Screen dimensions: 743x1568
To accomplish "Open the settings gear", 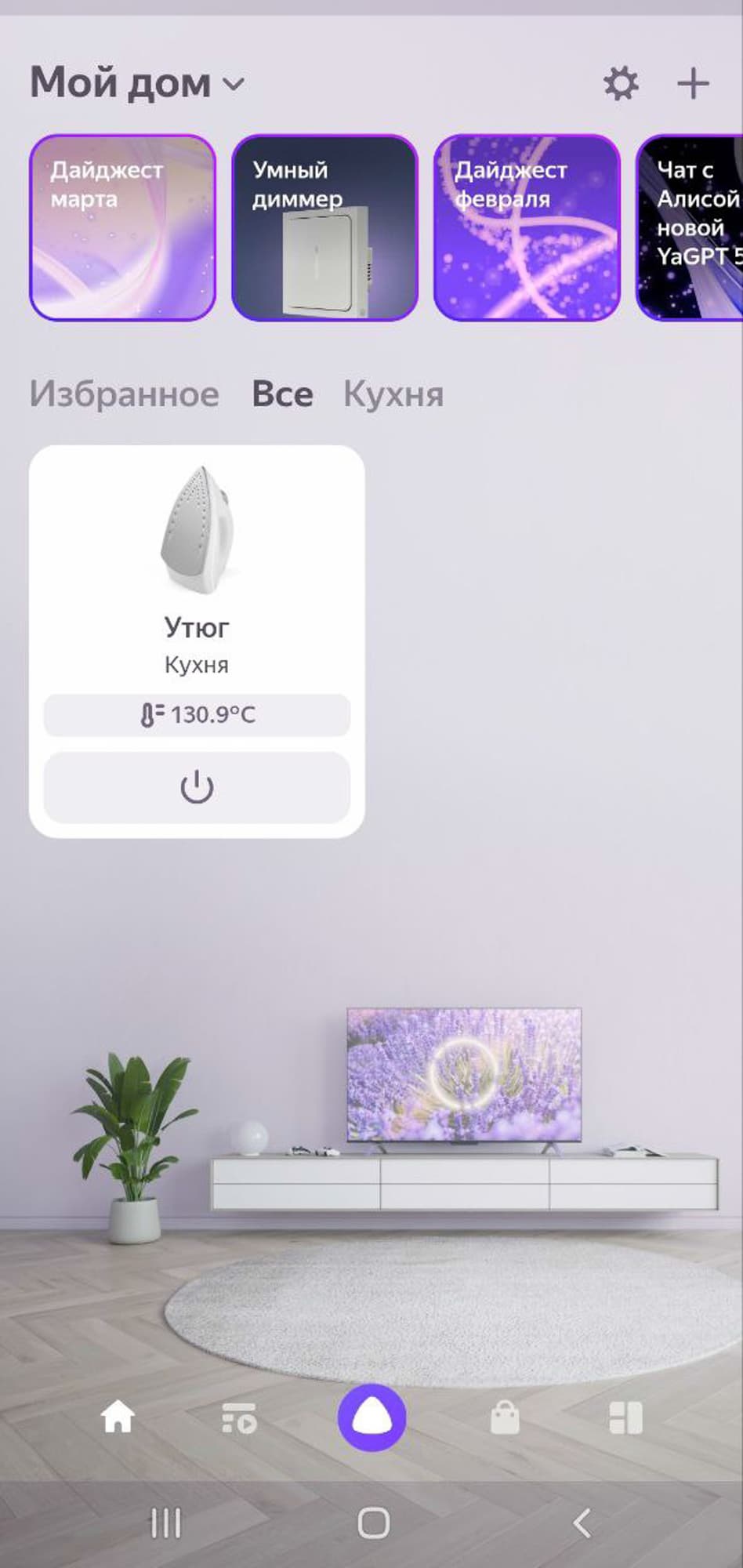I will tap(621, 83).
